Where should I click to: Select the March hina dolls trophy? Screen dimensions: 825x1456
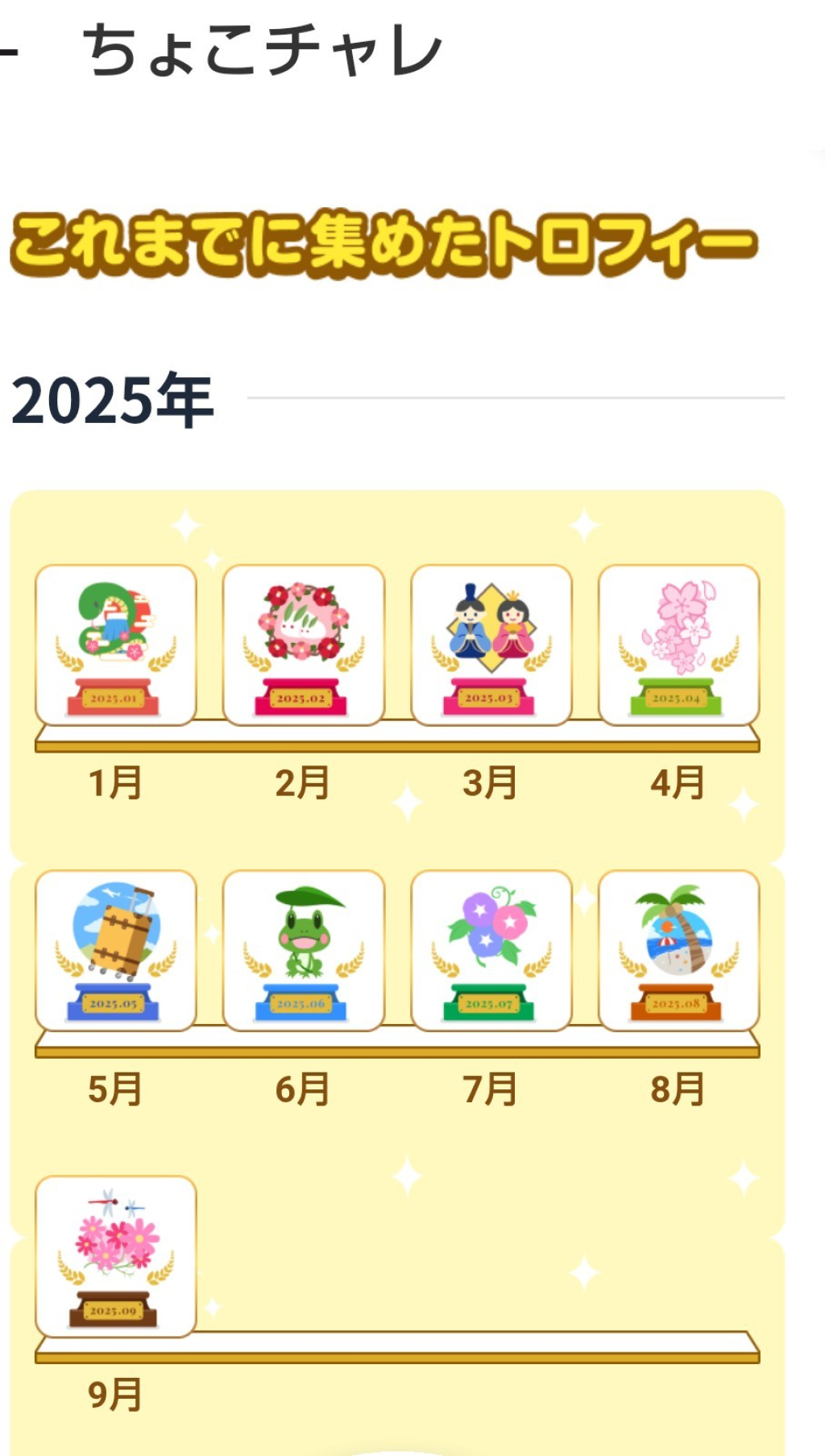[491, 645]
